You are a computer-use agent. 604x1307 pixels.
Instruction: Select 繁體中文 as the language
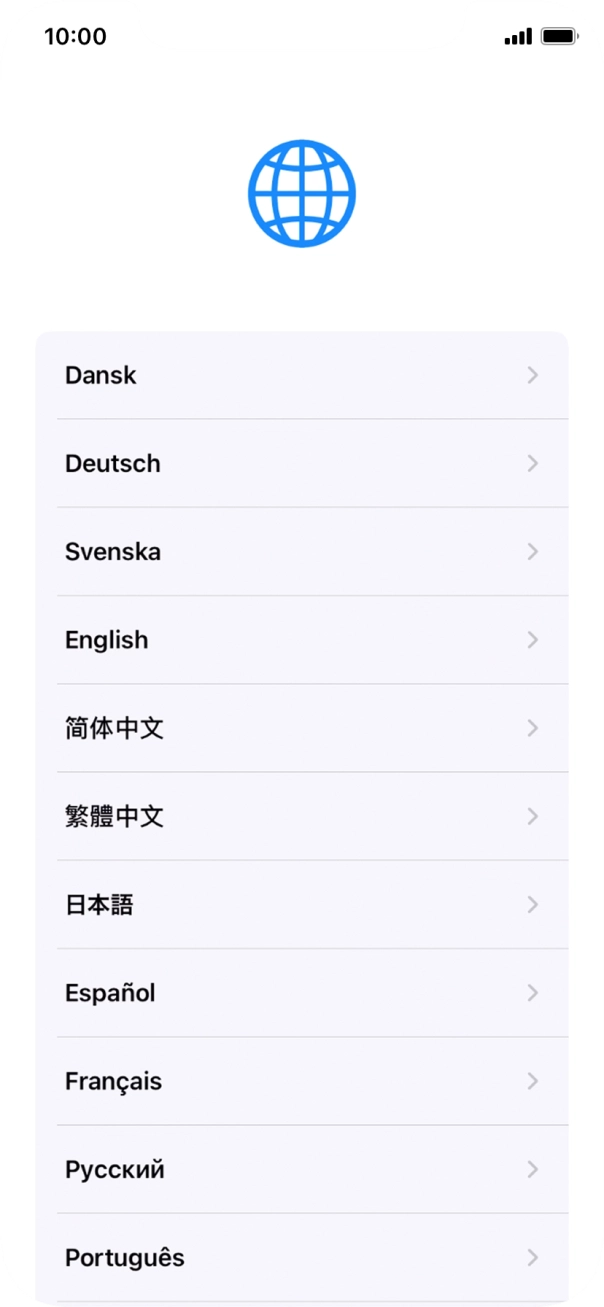(x=301, y=816)
